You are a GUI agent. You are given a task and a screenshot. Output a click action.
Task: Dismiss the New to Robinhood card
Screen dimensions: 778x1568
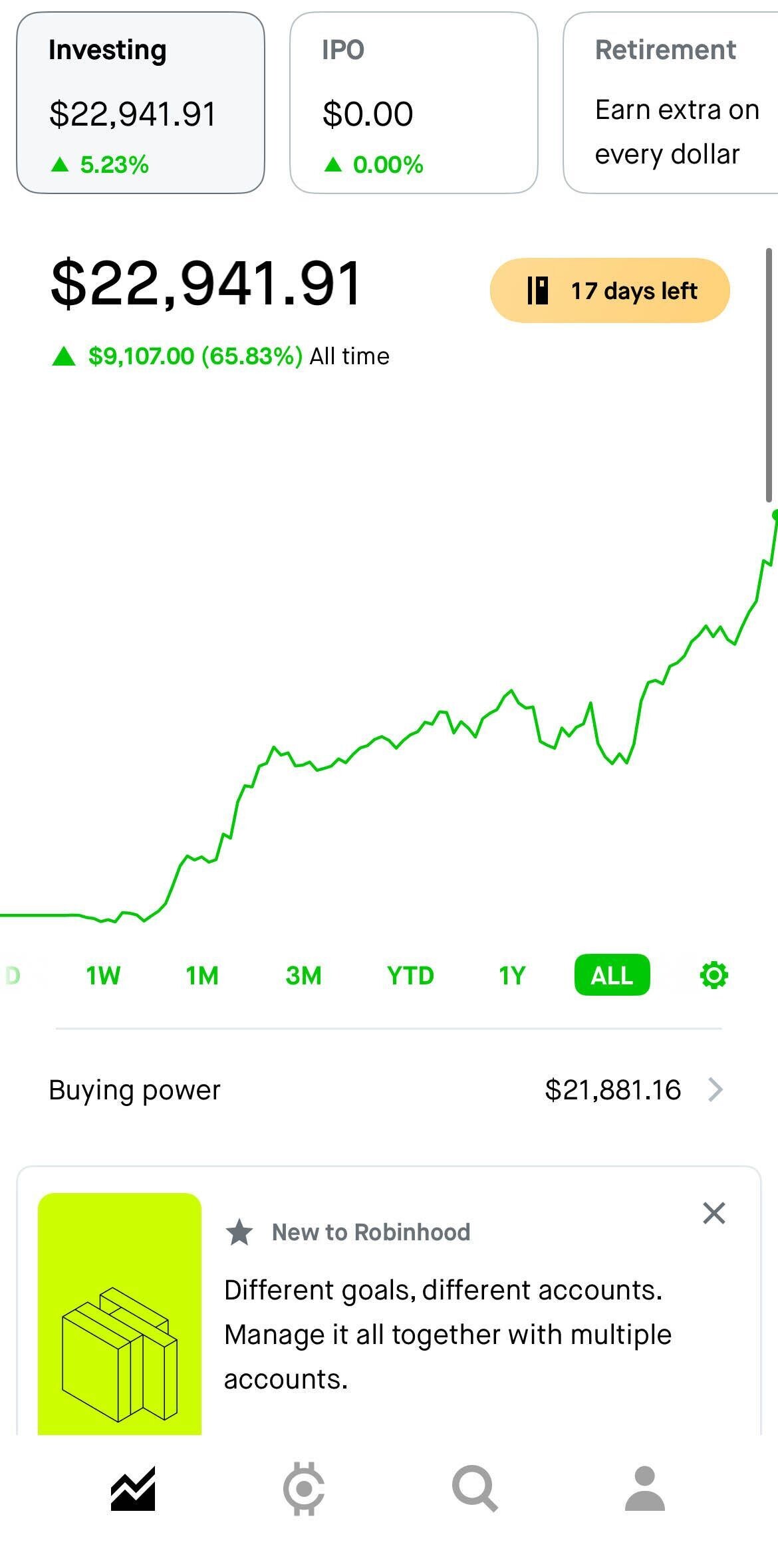pyautogui.click(x=713, y=1213)
